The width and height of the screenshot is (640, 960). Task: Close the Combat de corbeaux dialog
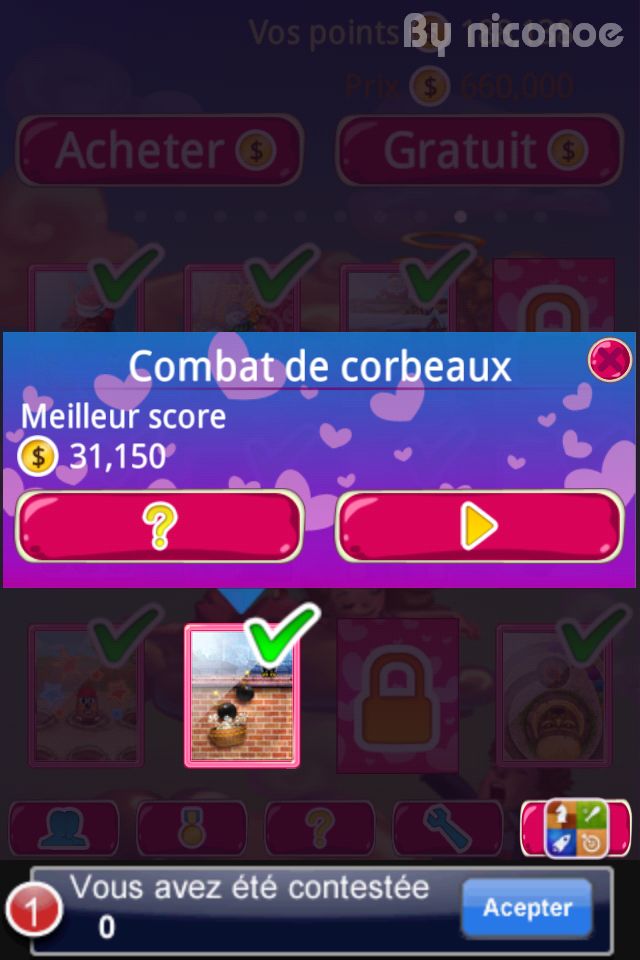pyautogui.click(x=609, y=360)
